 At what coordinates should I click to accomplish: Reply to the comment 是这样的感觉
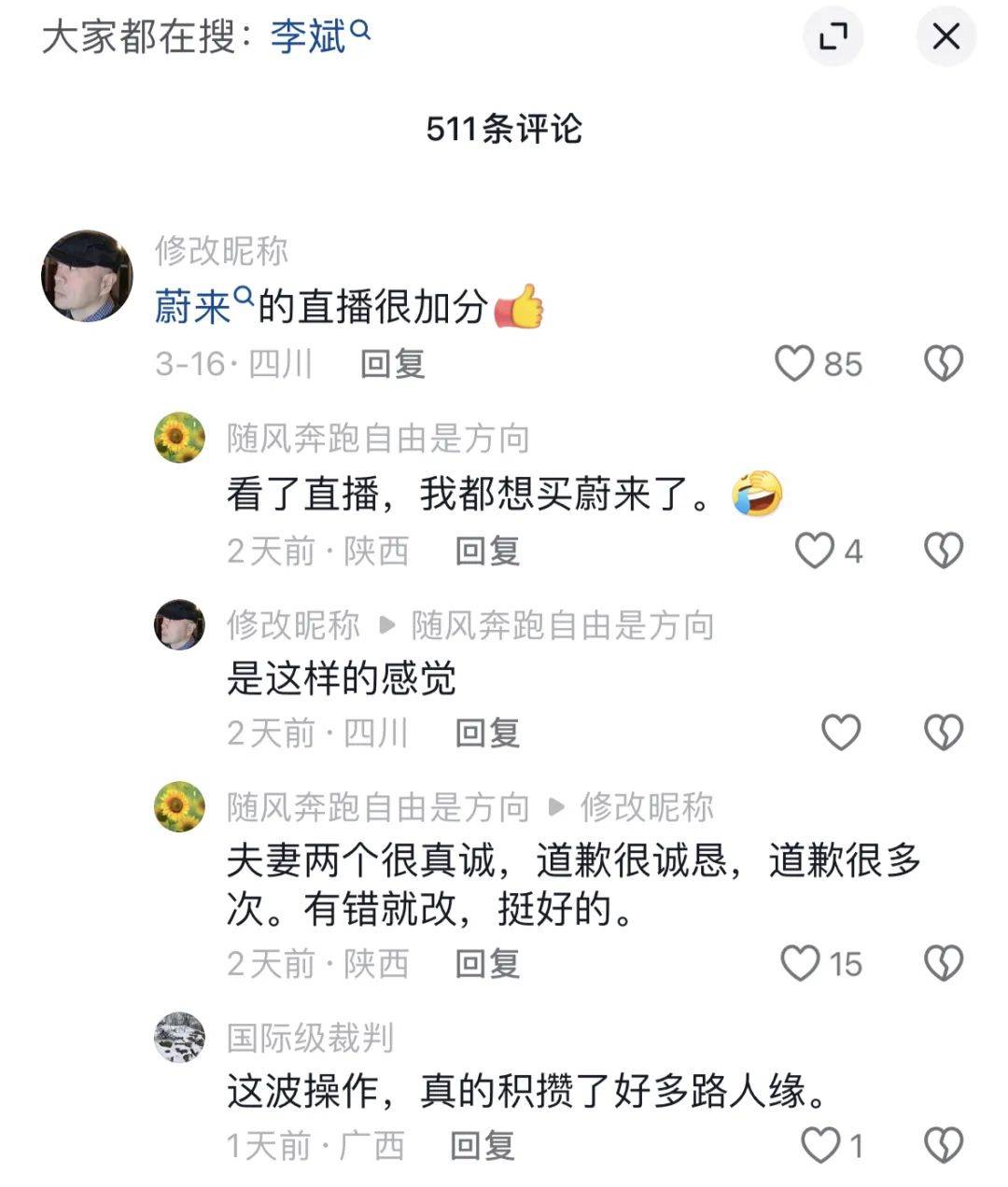[487, 733]
